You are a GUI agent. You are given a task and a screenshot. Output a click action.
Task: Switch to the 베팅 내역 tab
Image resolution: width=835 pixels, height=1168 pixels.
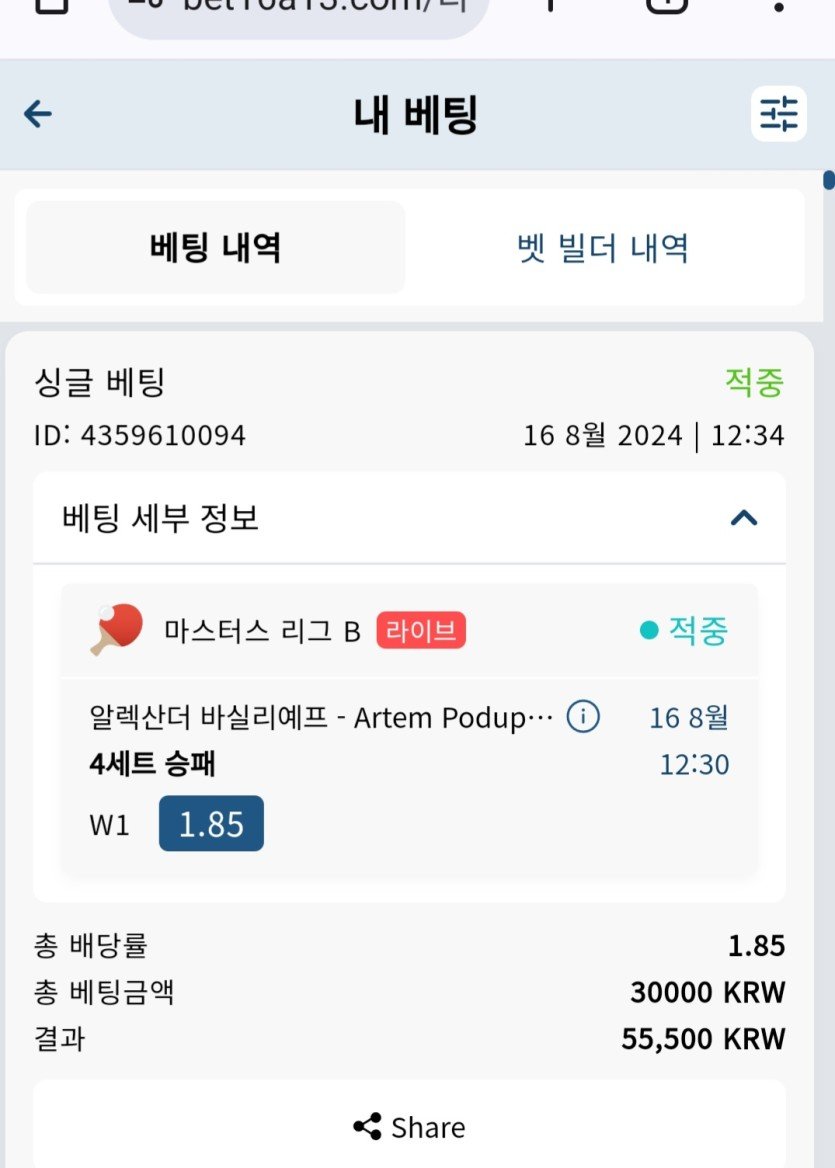(215, 247)
